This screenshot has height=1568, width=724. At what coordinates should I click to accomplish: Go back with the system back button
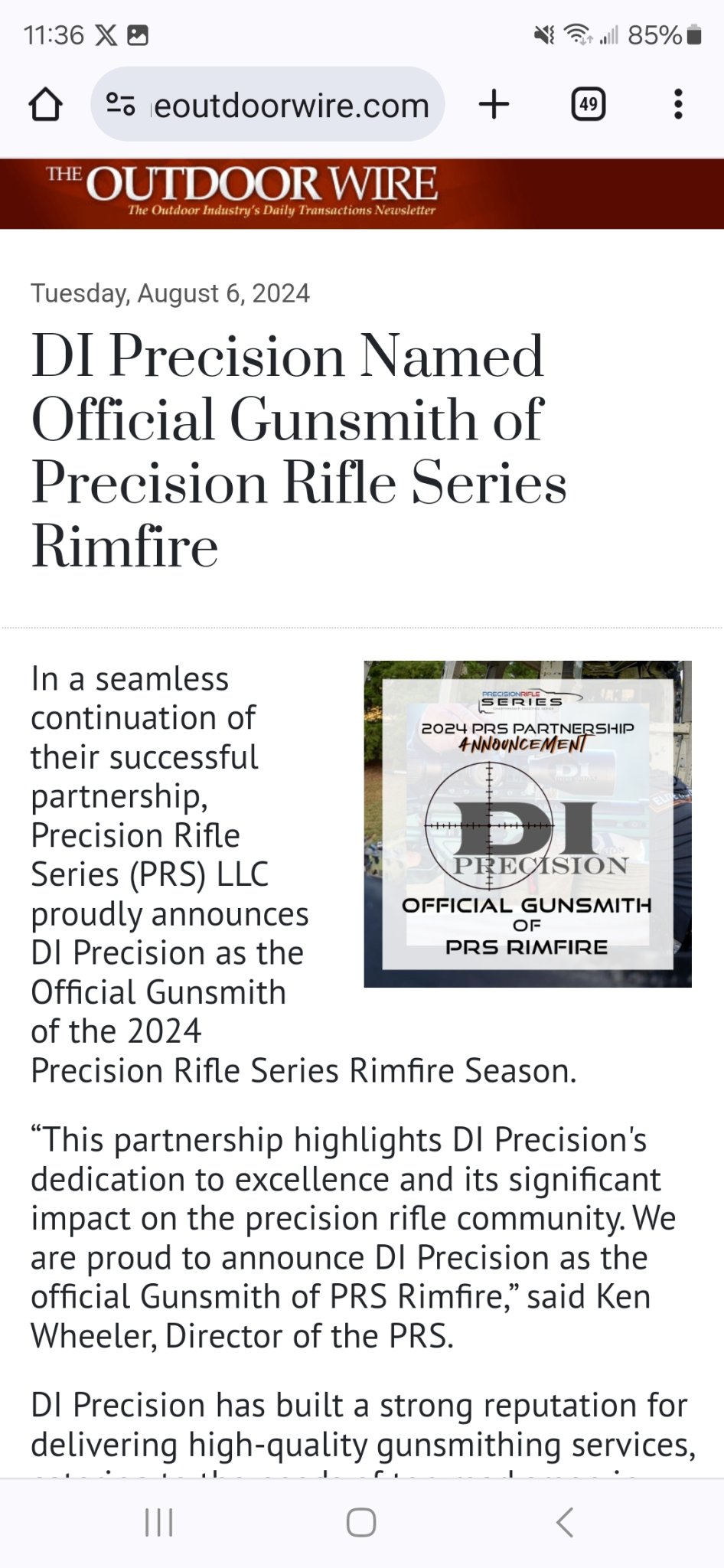[x=565, y=1523]
